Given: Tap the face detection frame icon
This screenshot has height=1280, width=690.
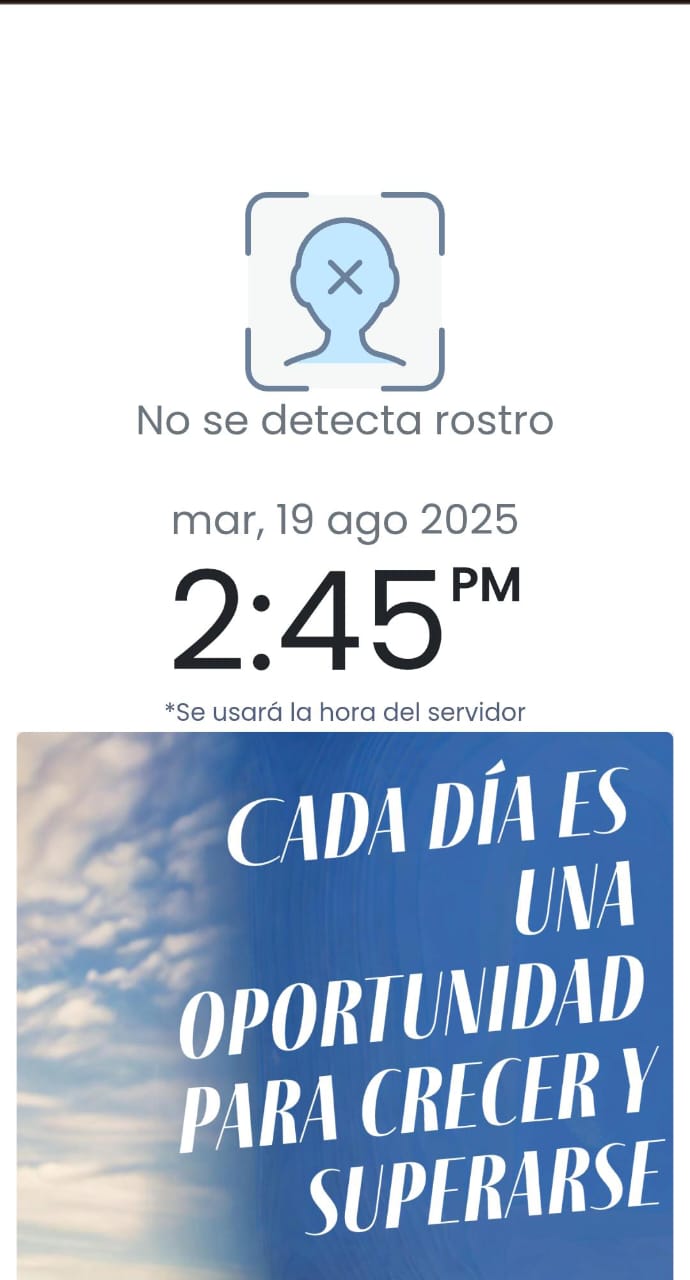Looking at the screenshot, I should (345, 291).
